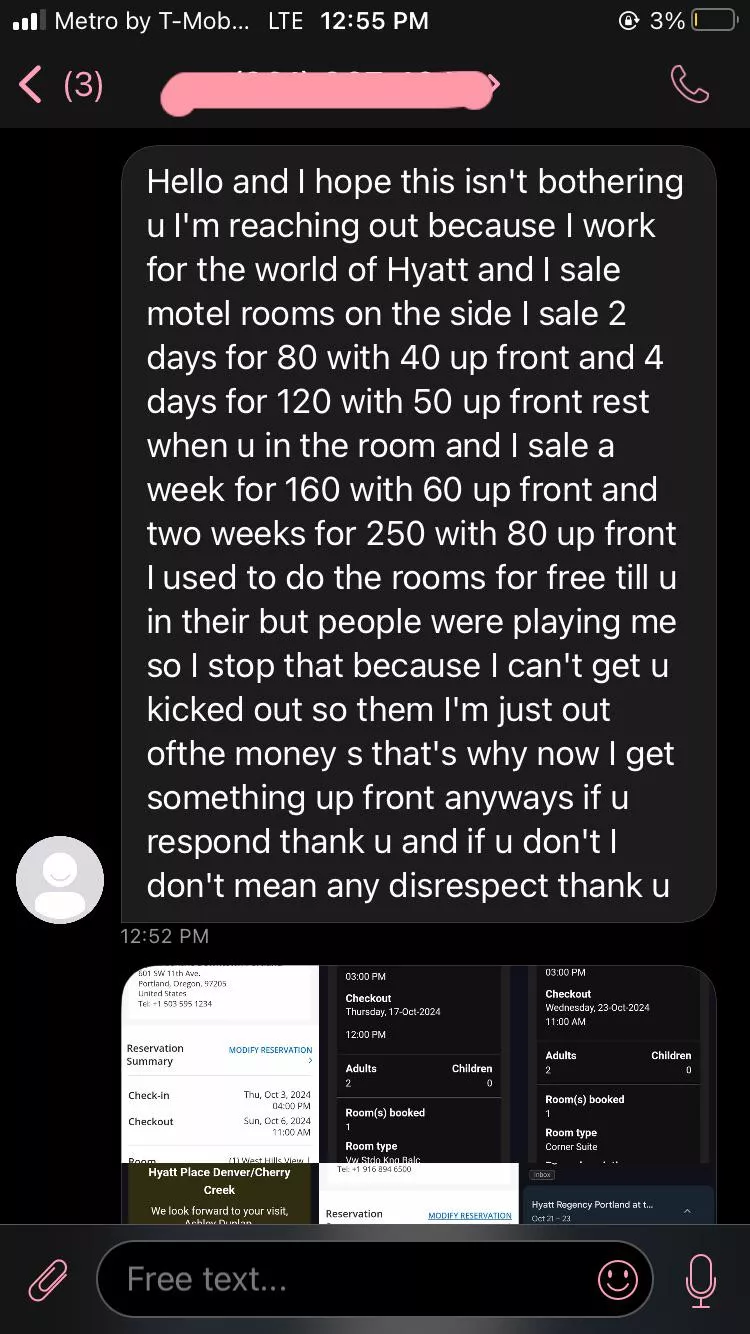Tap the sender's avatar icon
This screenshot has height=1334, width=750.
(x=60, y=880)
